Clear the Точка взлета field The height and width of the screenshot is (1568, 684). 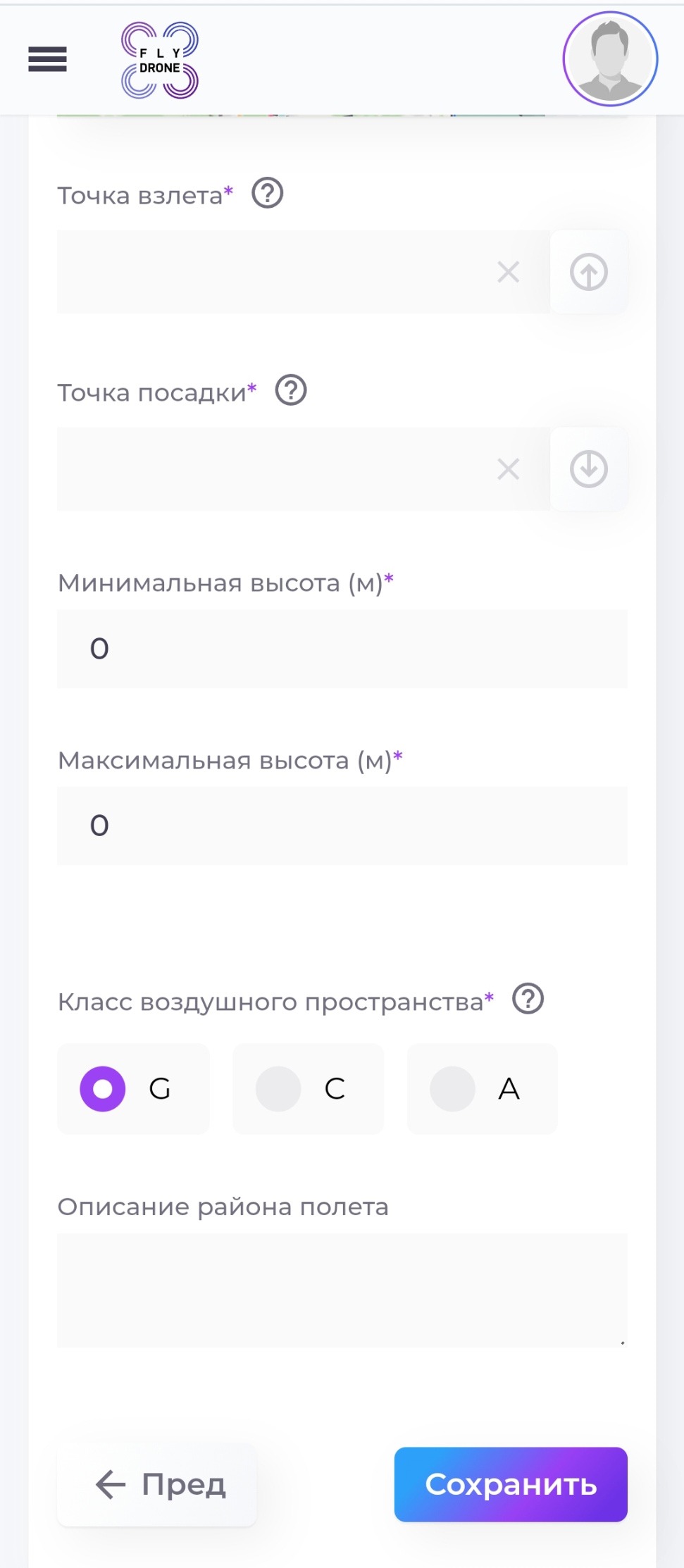[508, 272]
